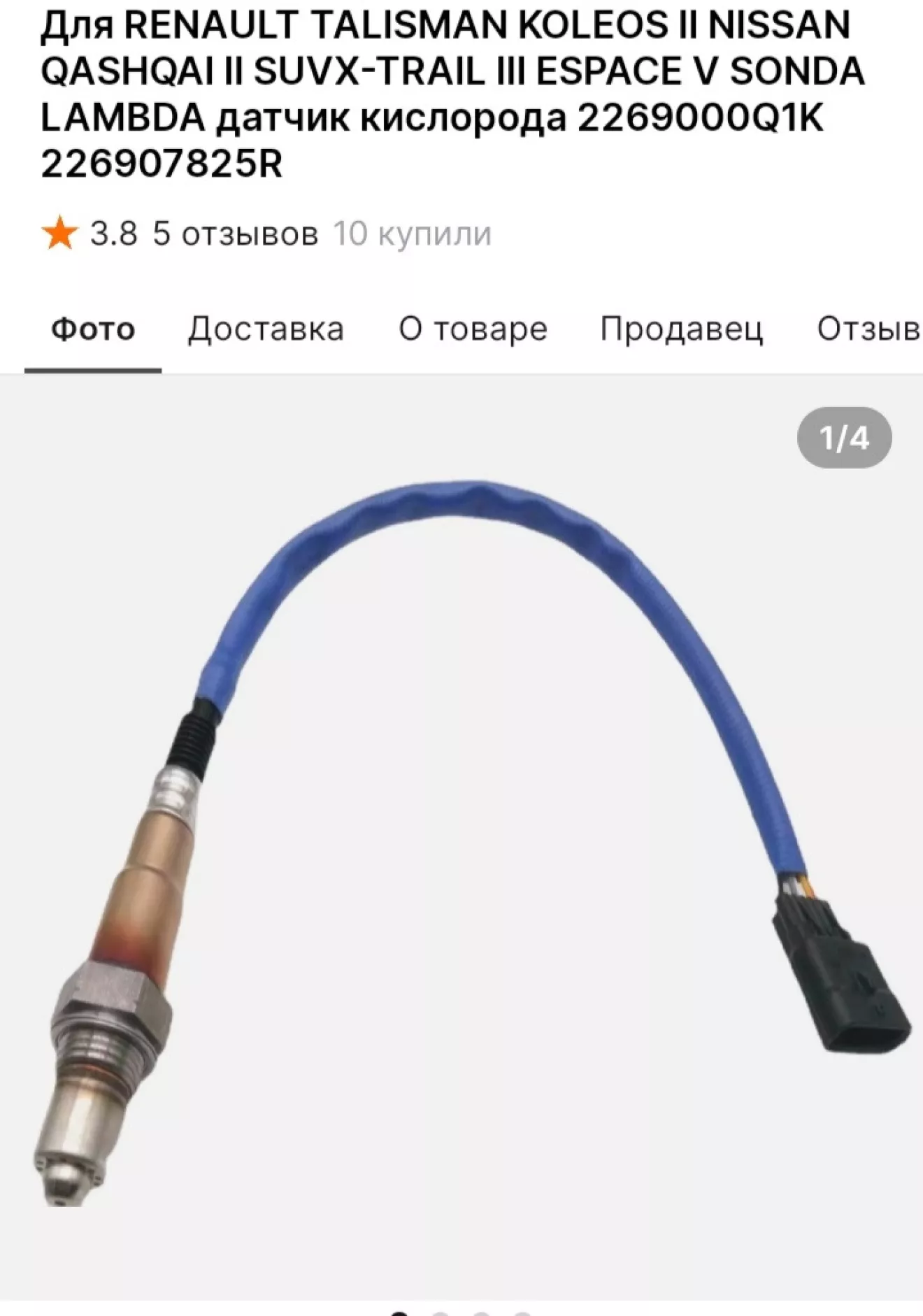This screenshot has height=1316, width=923.
Task: Open the 5 отзывов reviews link
Action: [235, 234]
